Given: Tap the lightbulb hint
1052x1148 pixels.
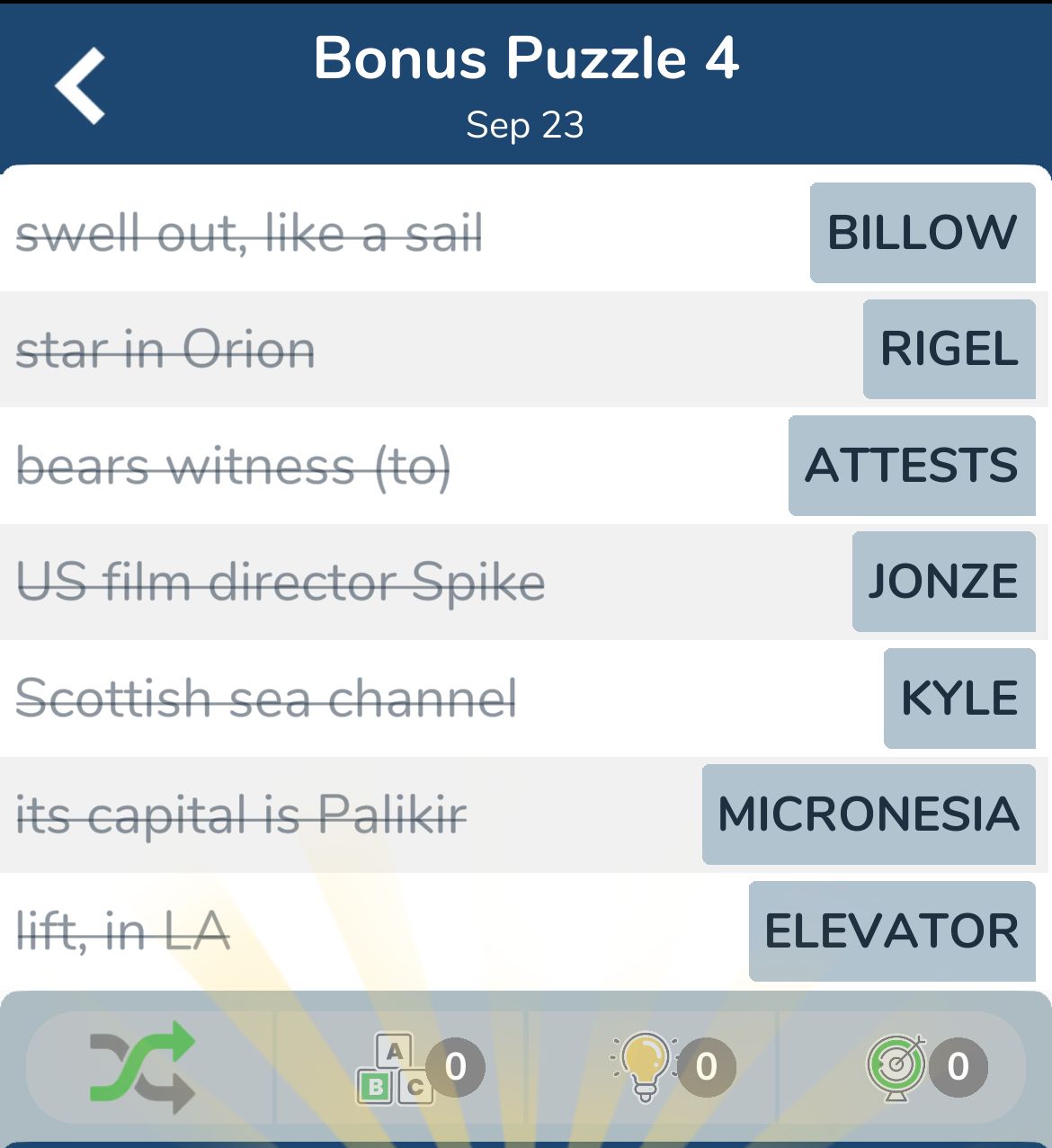Looking at the screenshot, I should [646, 1066].
